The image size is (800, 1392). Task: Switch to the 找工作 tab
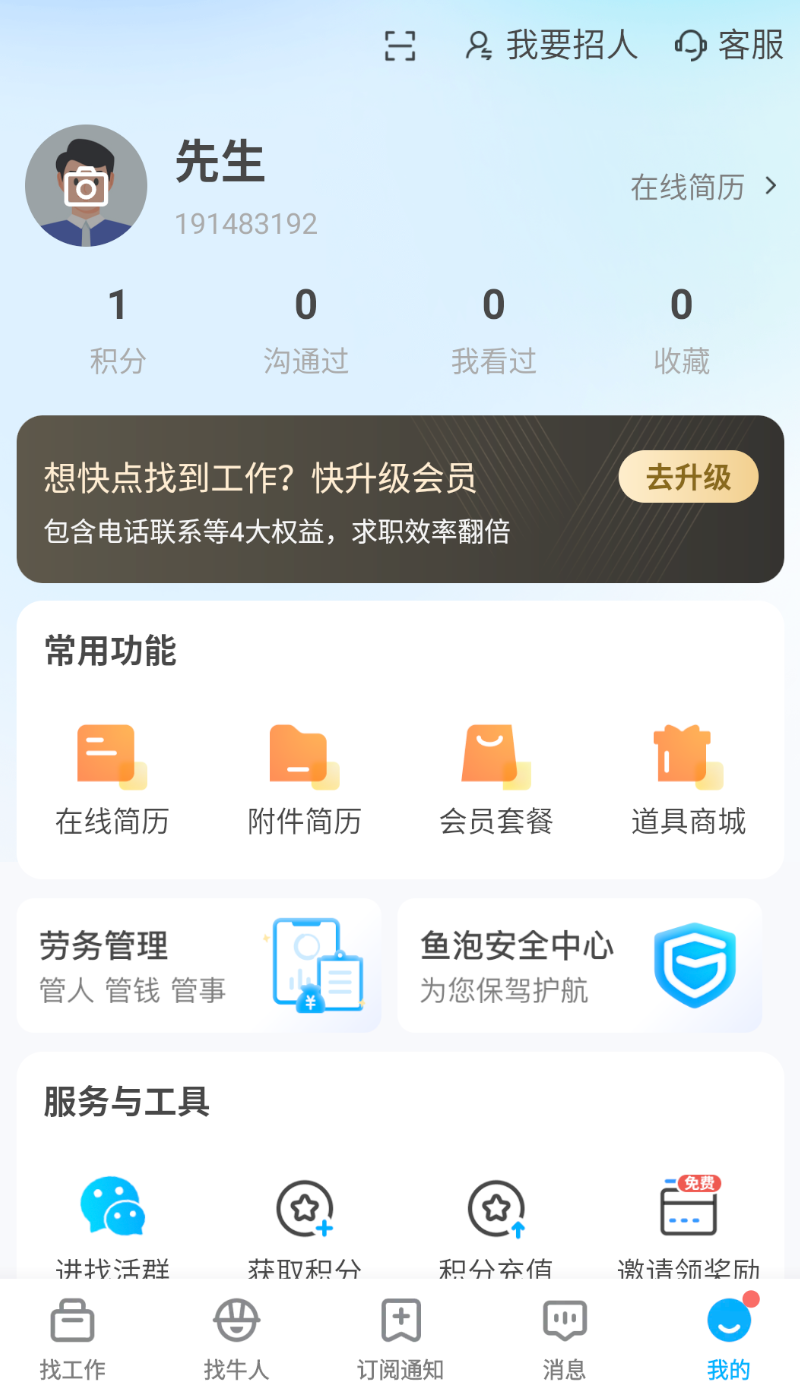click(72, 1338)
